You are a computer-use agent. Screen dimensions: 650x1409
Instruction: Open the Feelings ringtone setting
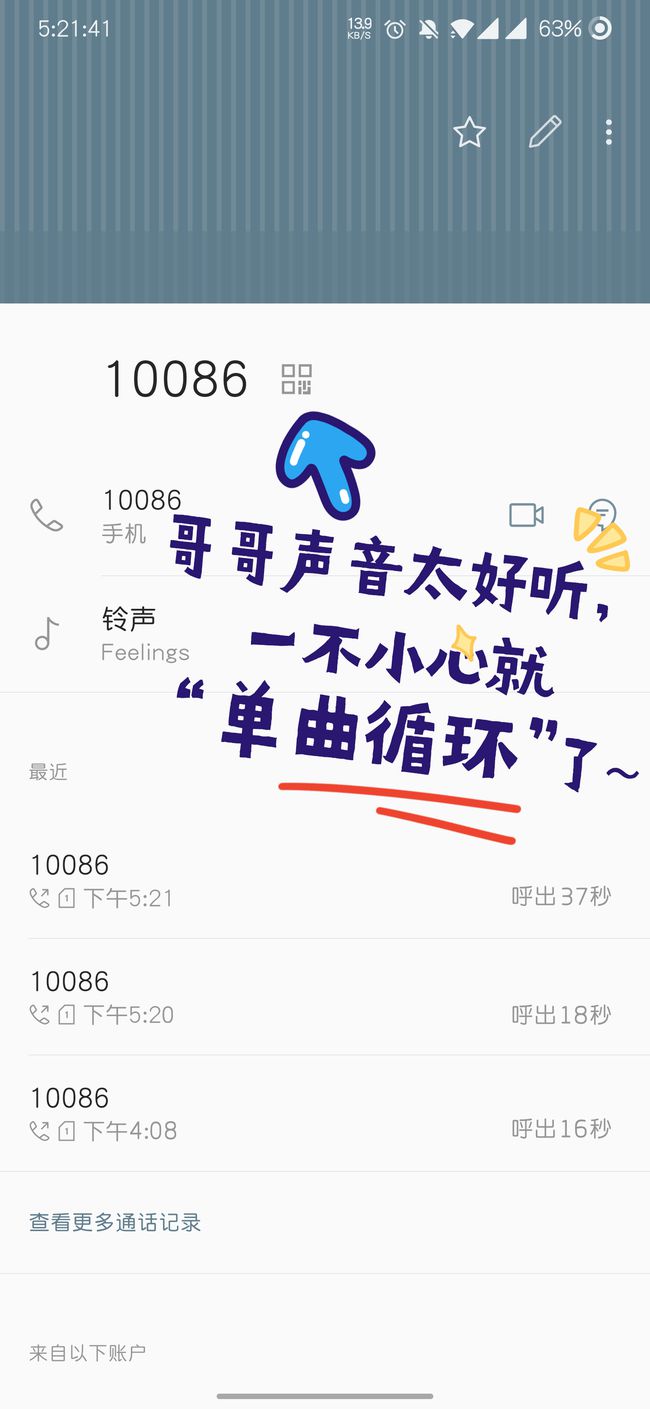pyautogui.click(x=145, y=634)
